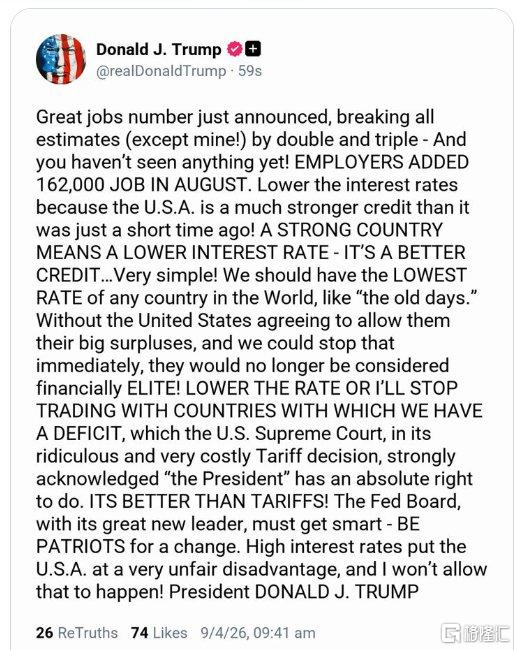
Task: Open the Donald J. Trump display name
Action: point(159,49)
